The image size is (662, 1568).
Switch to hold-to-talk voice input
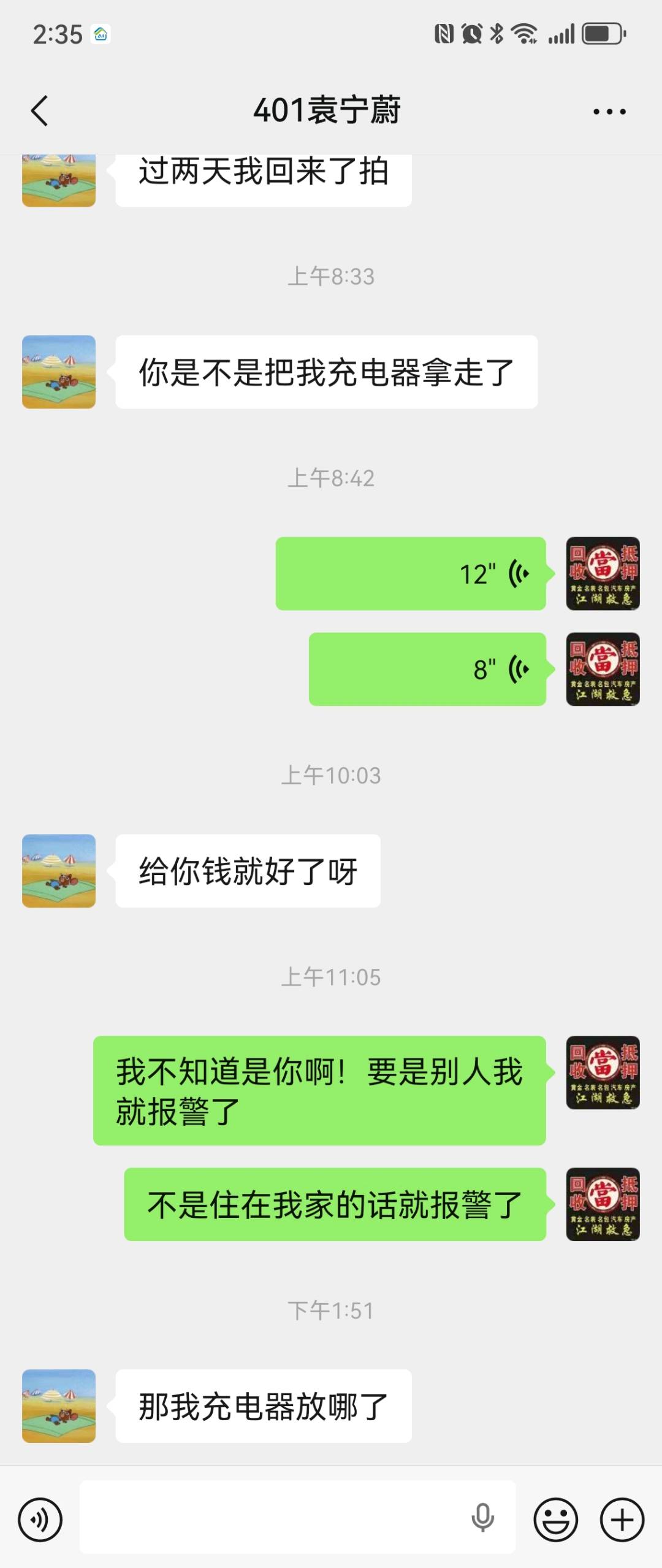[x=40, y=1520]
